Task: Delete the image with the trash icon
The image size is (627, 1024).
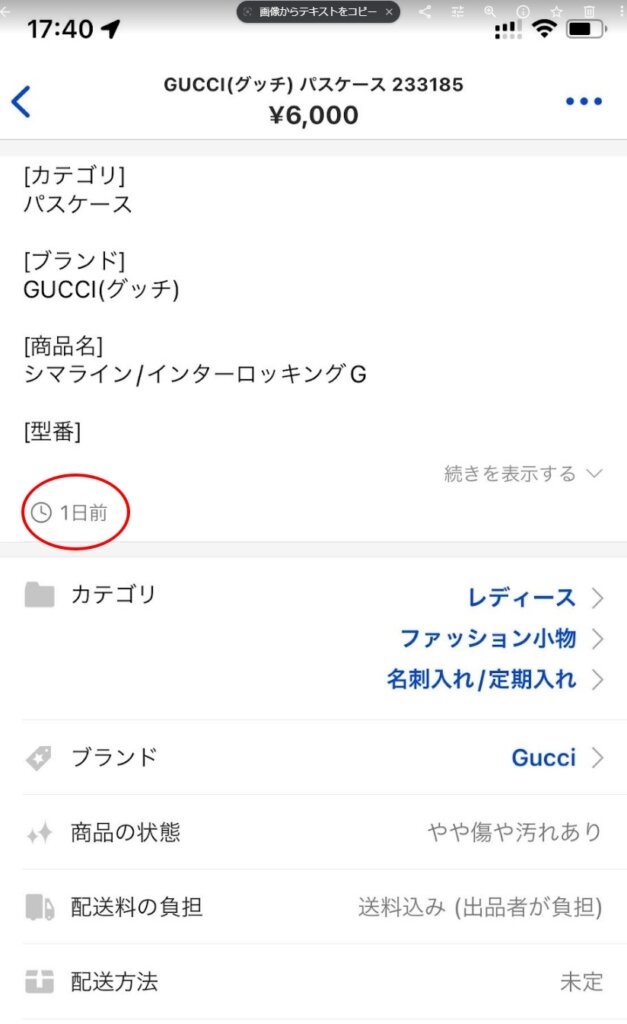Action: 589,11
